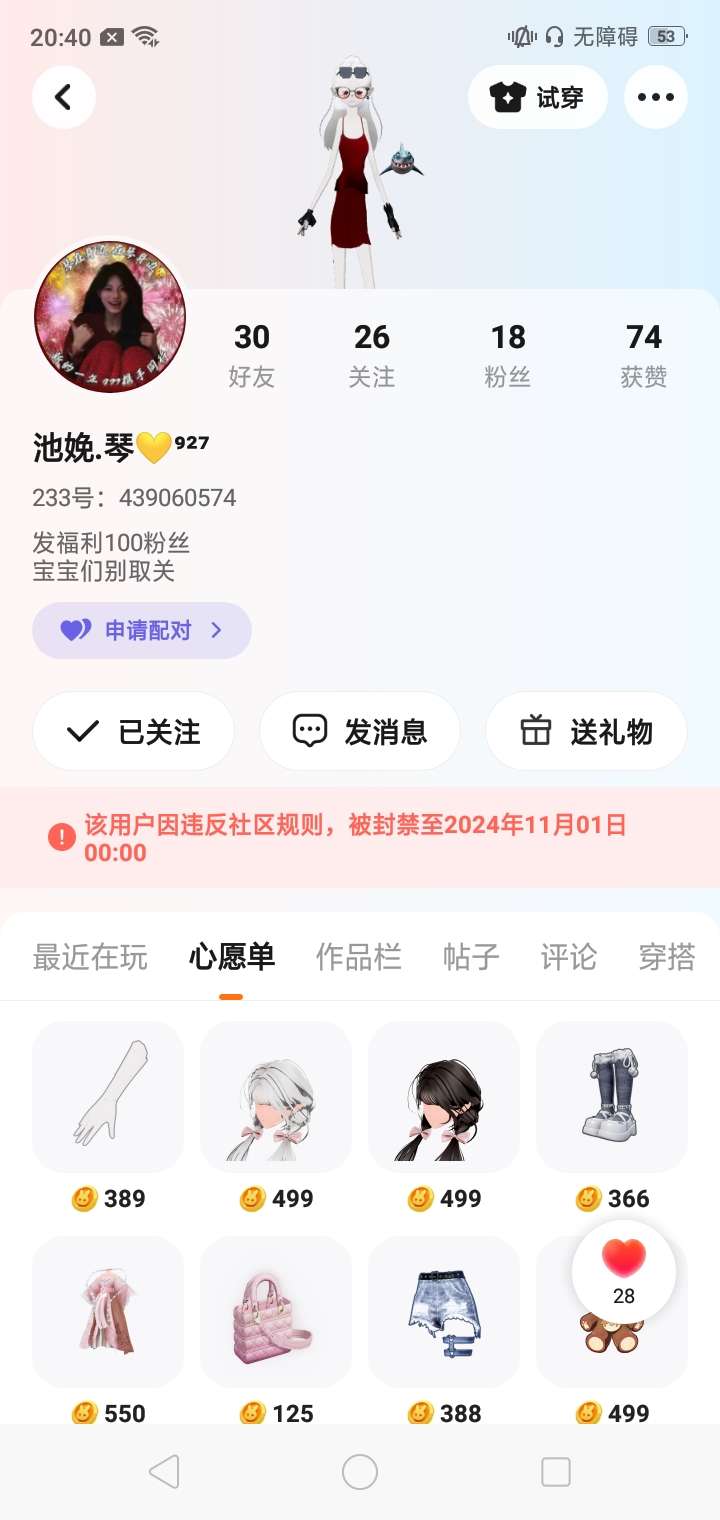Open the boots item priced 366
Viewport: 720px width, 1520px height.
coord(612,1096)
